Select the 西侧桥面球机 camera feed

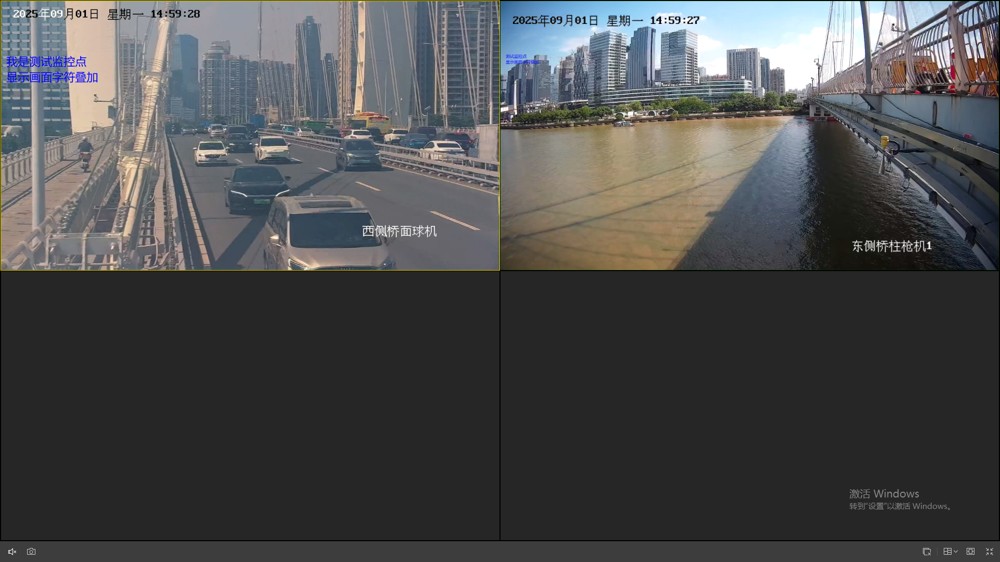pos(250,136)
